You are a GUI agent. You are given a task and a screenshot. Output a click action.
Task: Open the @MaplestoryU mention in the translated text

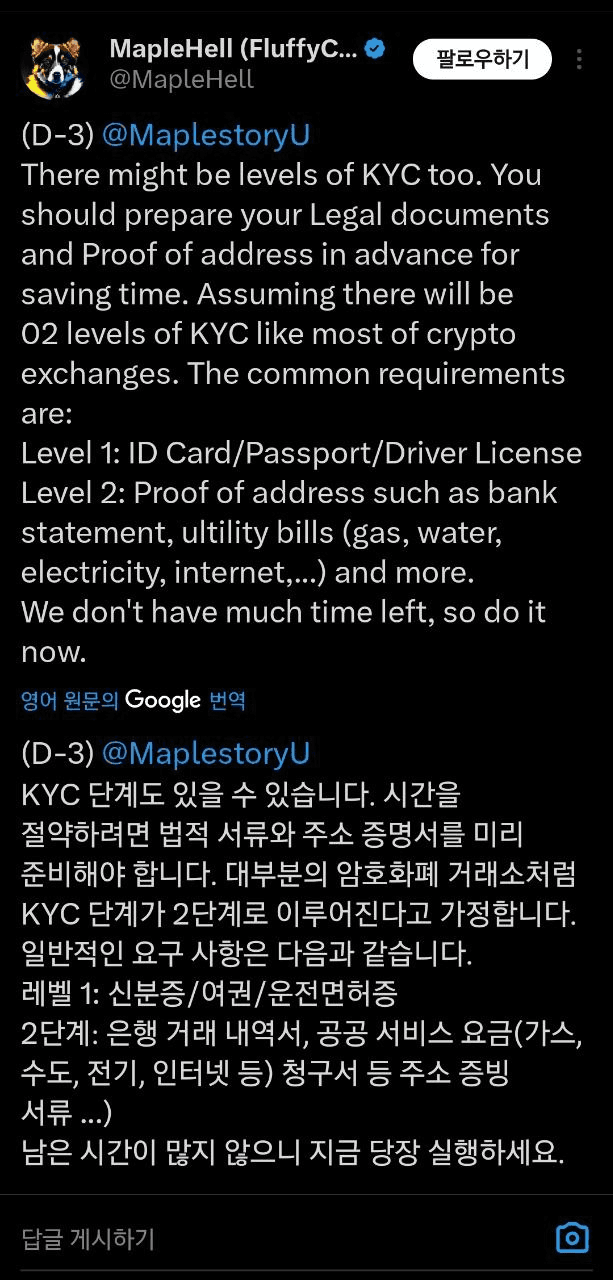tap(205, 753)
